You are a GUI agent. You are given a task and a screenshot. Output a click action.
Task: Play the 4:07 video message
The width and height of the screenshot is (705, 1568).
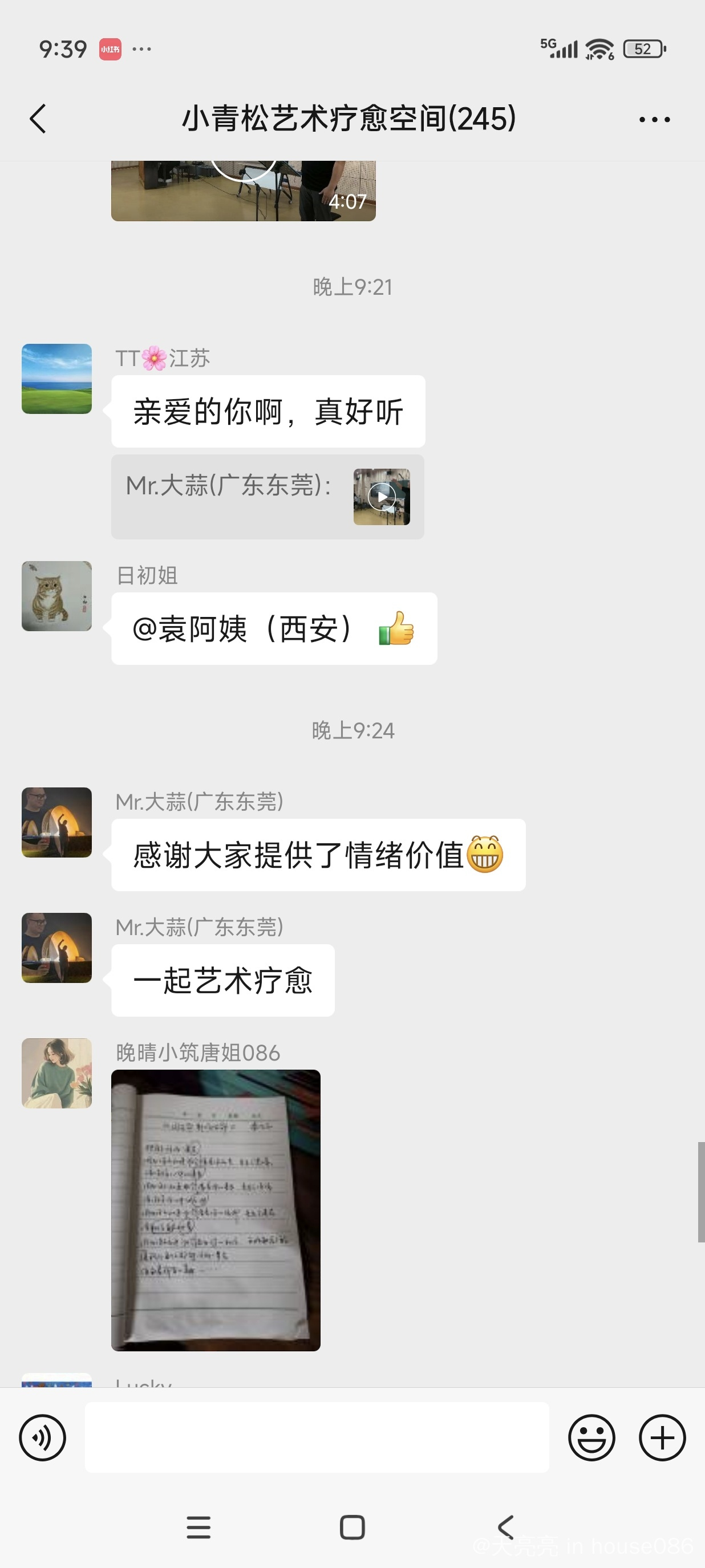[x=244, y=189]
